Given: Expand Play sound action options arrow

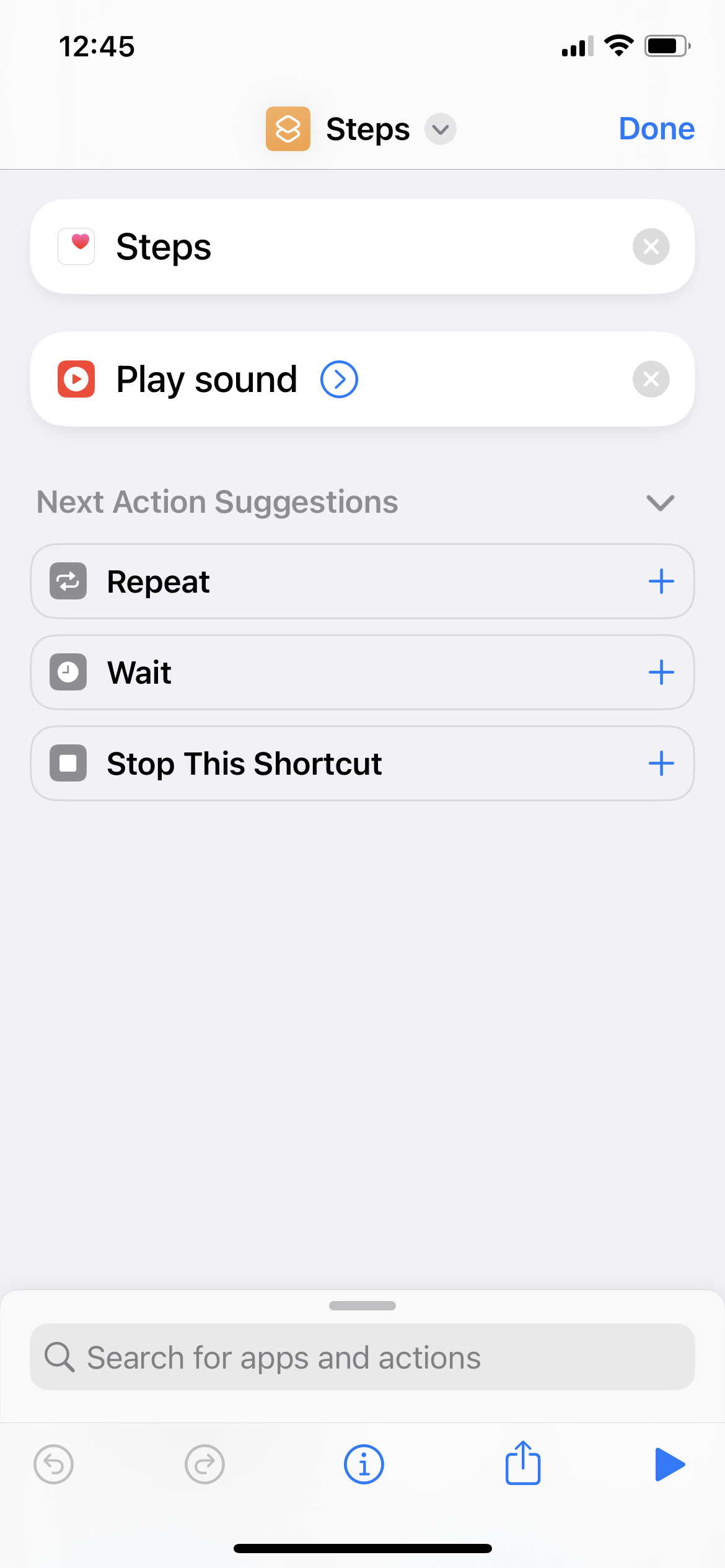Looking at the screenshot, I should (339, 379).
